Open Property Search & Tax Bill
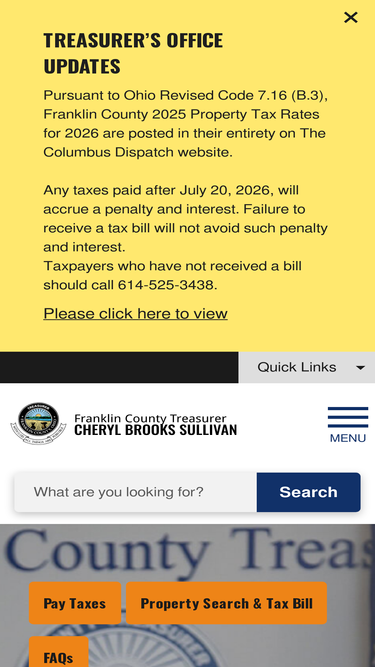 (227, 603)
